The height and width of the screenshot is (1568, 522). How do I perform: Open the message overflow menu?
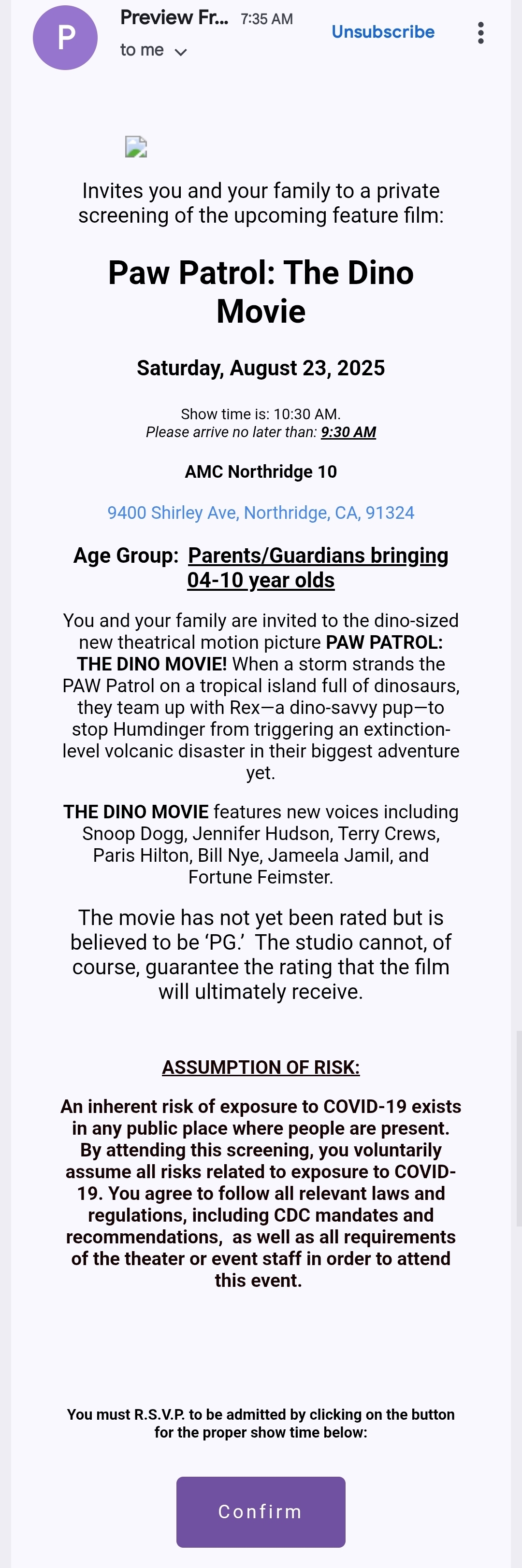coord(480,33)
